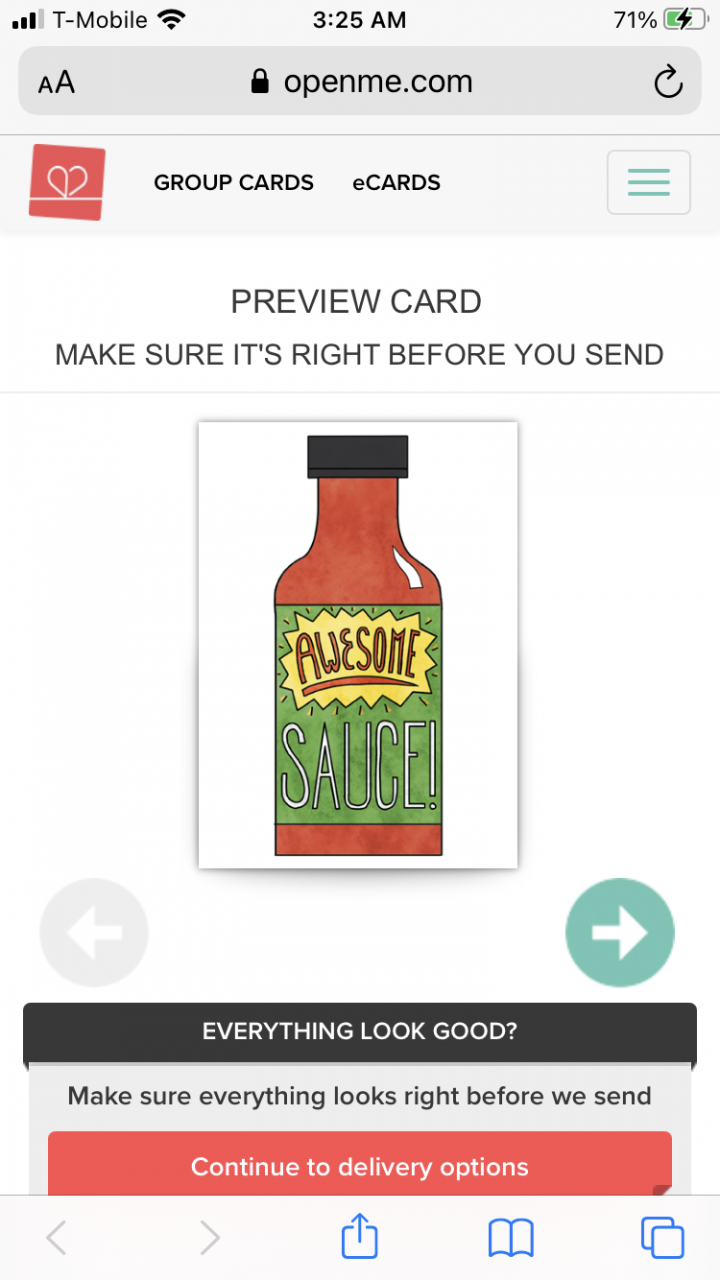
Task: Show next card page with right arrow
Action: [620, 932]
